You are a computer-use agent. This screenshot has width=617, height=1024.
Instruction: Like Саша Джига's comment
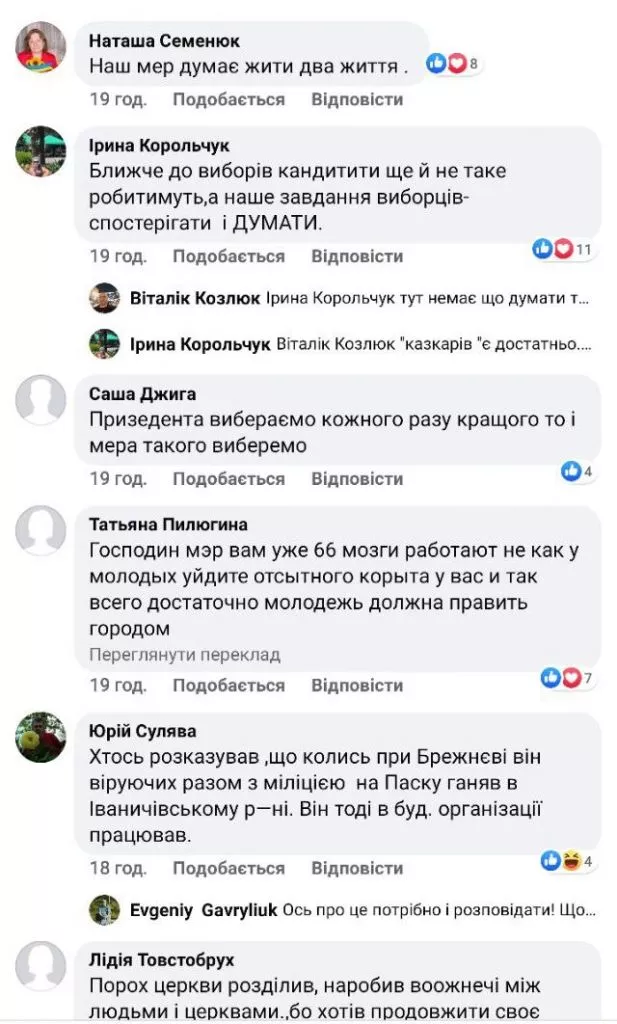[x=228, y=479]
